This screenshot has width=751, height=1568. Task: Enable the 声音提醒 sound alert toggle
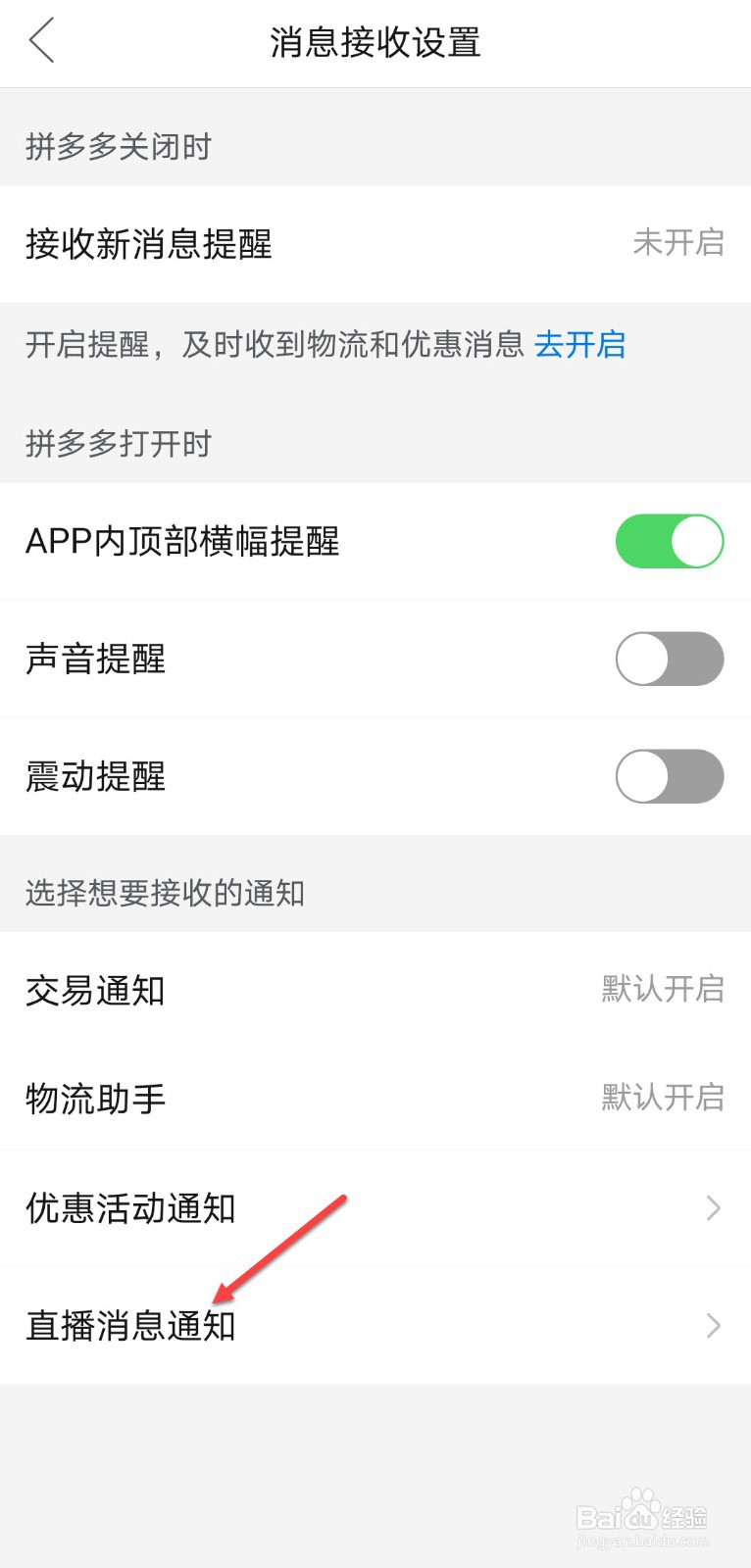pyautogui.click(x=670, y=659)
